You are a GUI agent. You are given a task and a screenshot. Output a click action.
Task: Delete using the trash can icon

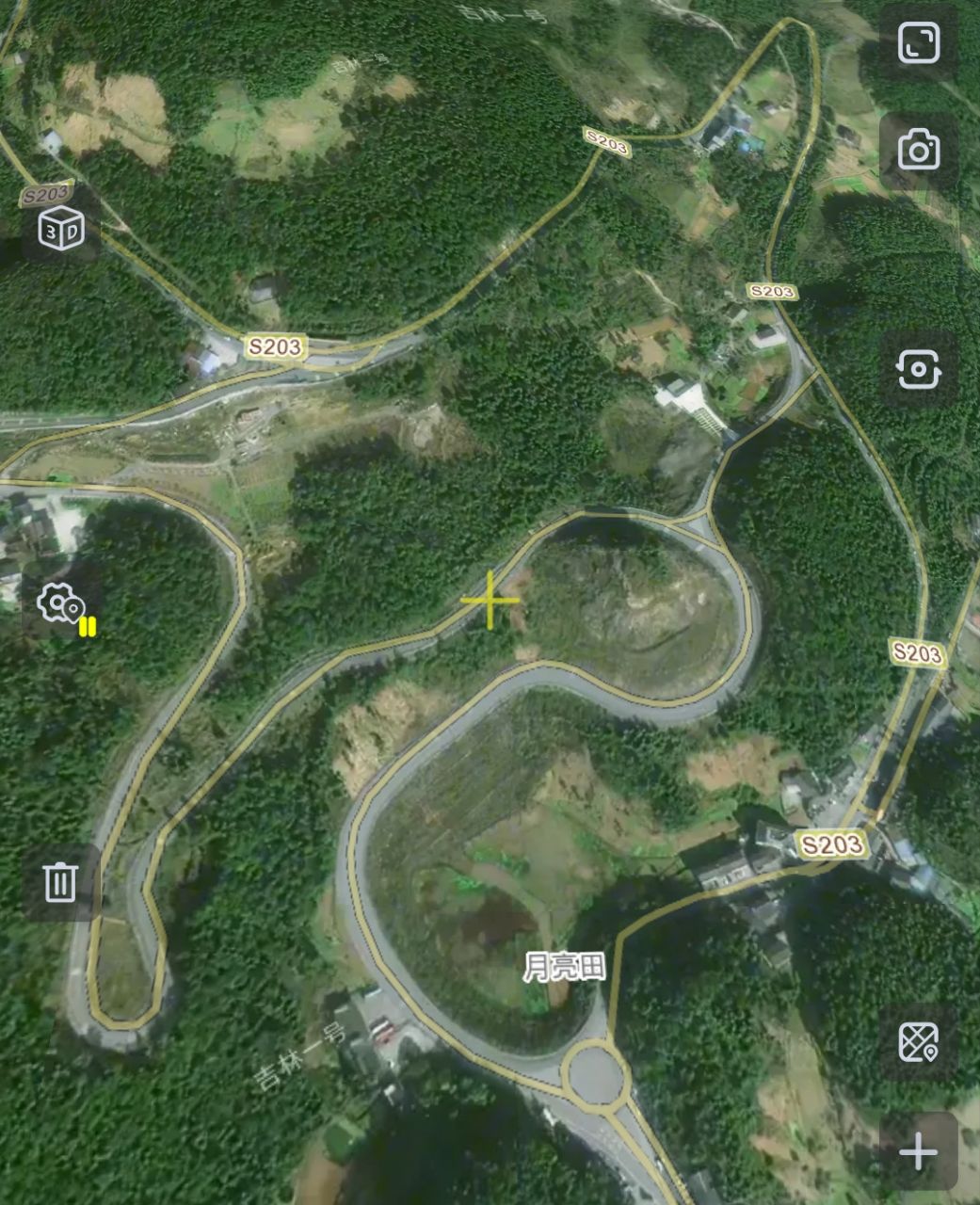[x=61, y=882]
